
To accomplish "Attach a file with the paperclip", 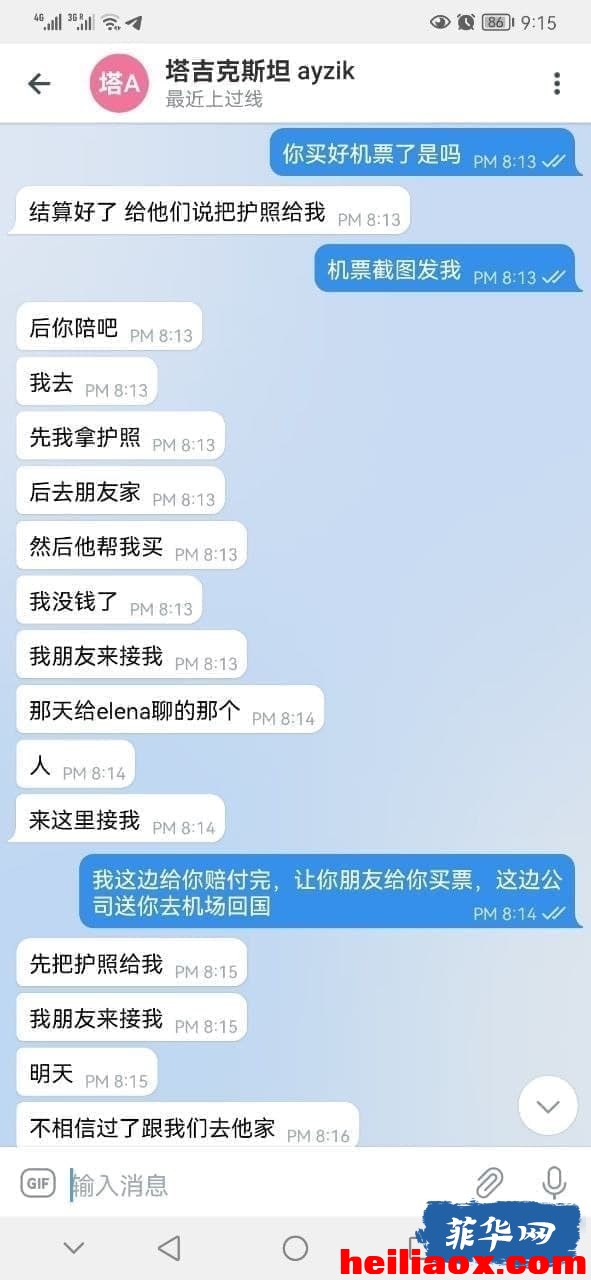I will click(489, 1184).
